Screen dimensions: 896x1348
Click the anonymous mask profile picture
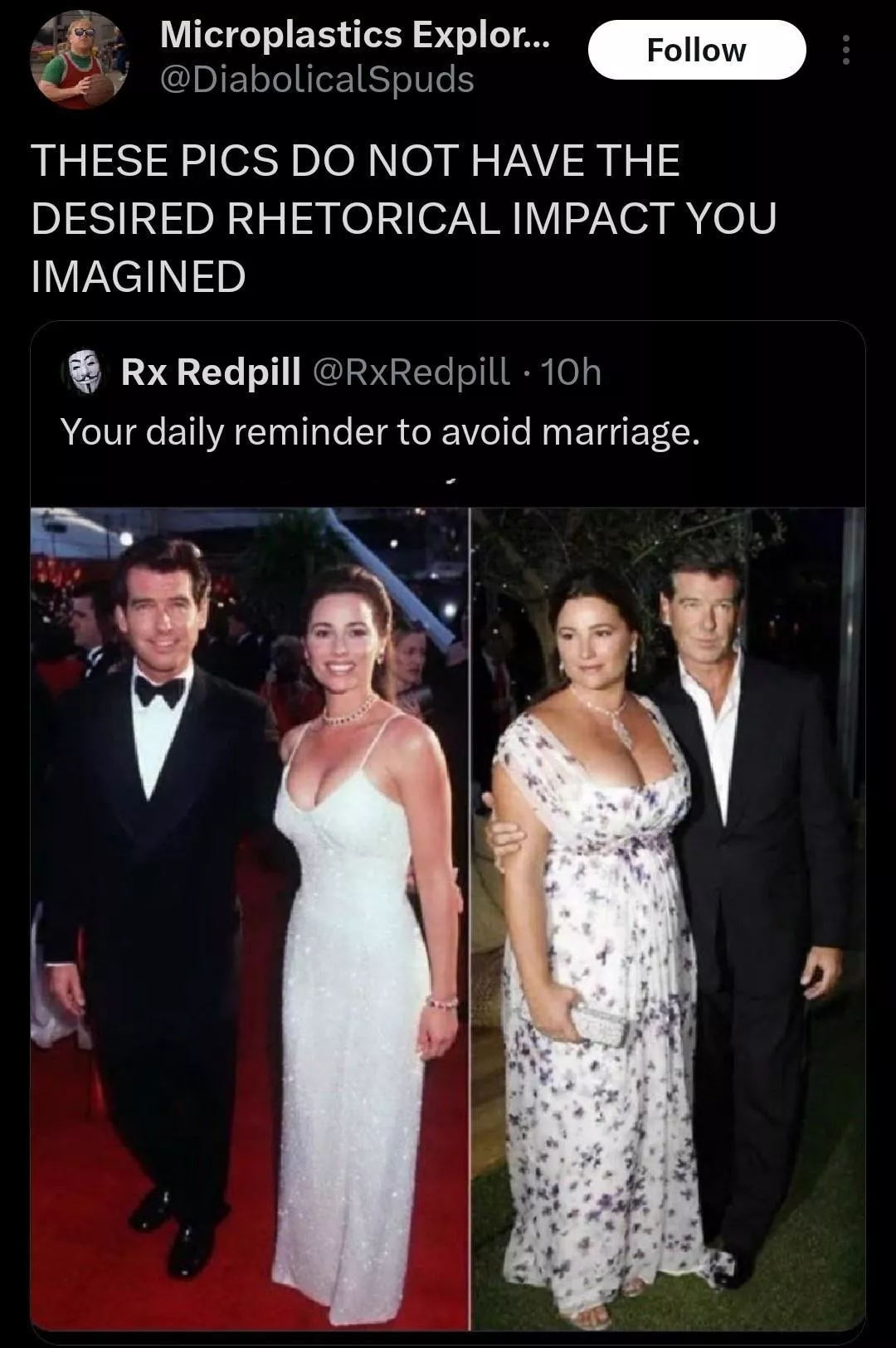click(x=89, y=373)
